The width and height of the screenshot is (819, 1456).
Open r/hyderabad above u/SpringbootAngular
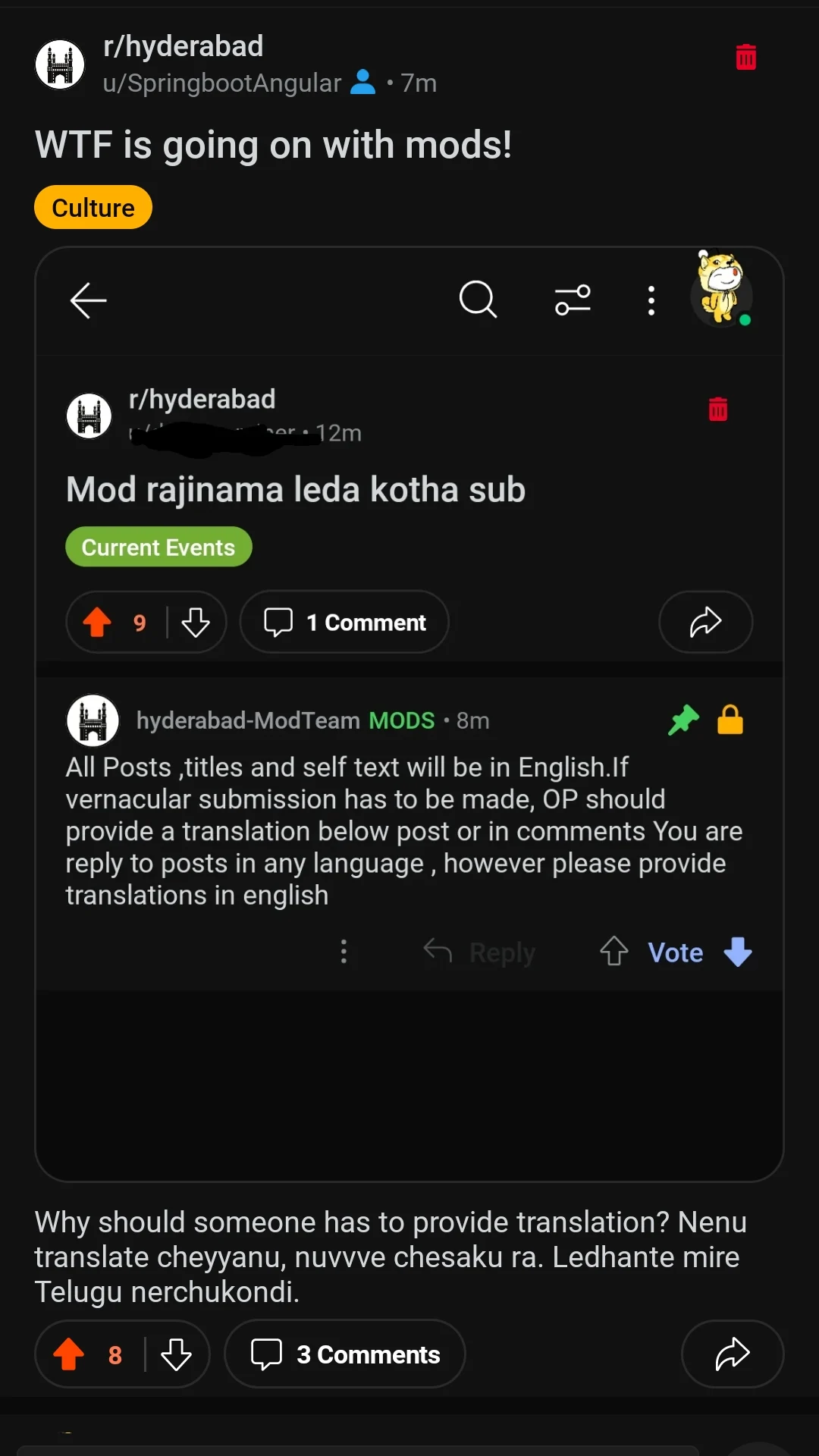183,46
